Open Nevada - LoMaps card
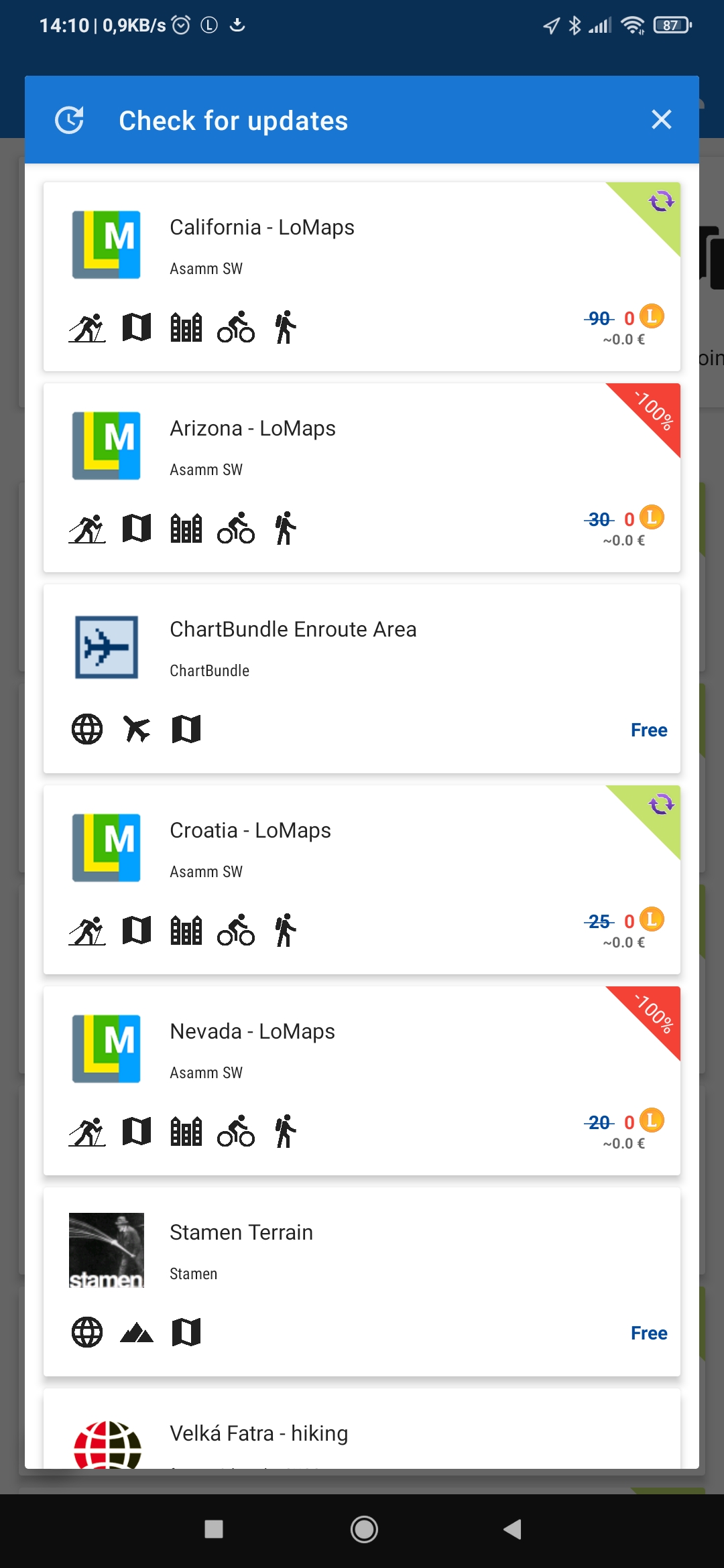The width and height of the screenshot is (724, 1568). (x=362, y=1080)
